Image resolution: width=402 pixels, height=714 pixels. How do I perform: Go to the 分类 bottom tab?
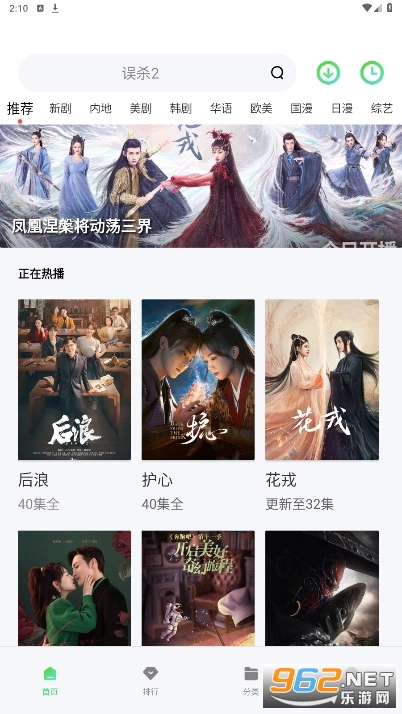251,681
